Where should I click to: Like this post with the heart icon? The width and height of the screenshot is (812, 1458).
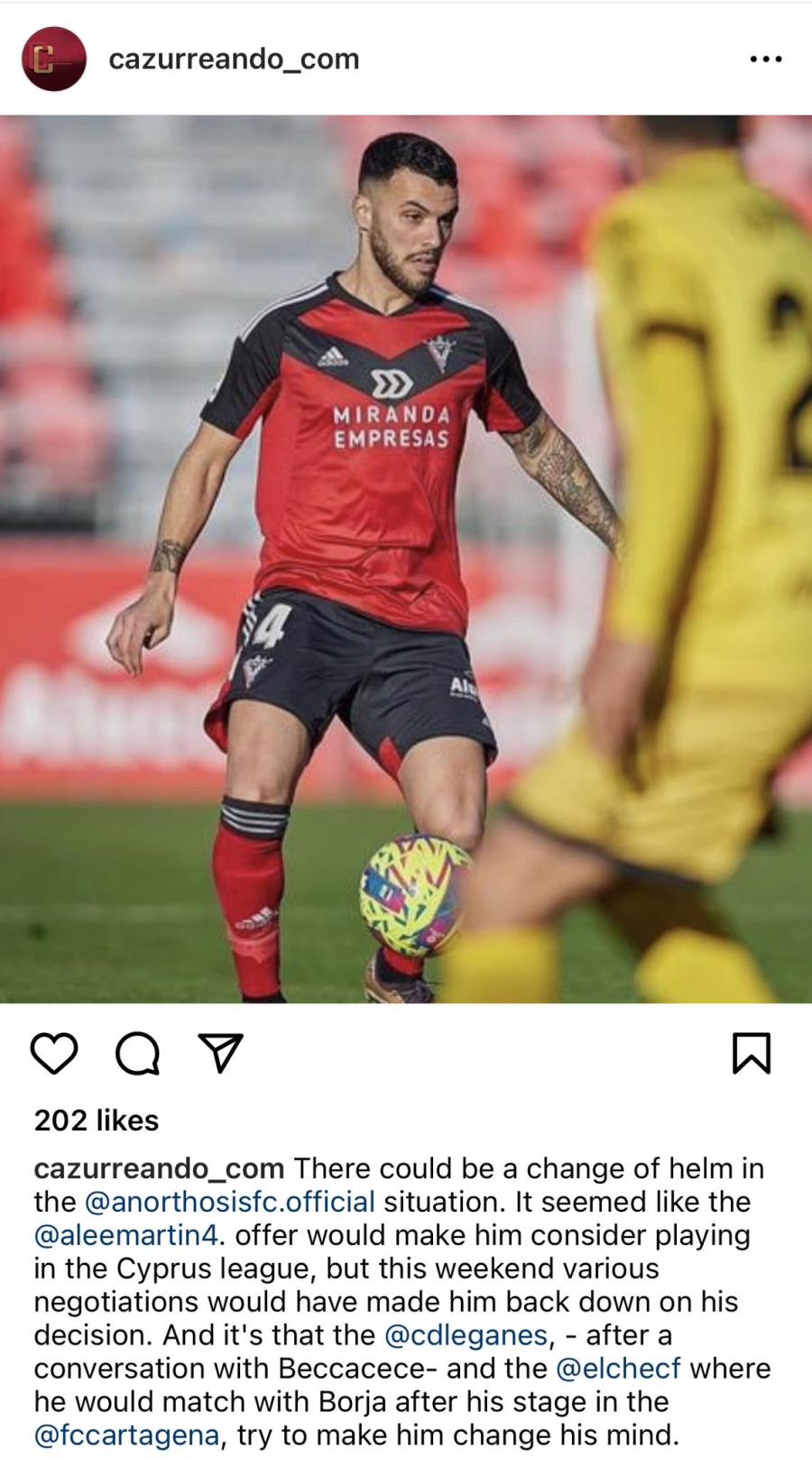54,1053
